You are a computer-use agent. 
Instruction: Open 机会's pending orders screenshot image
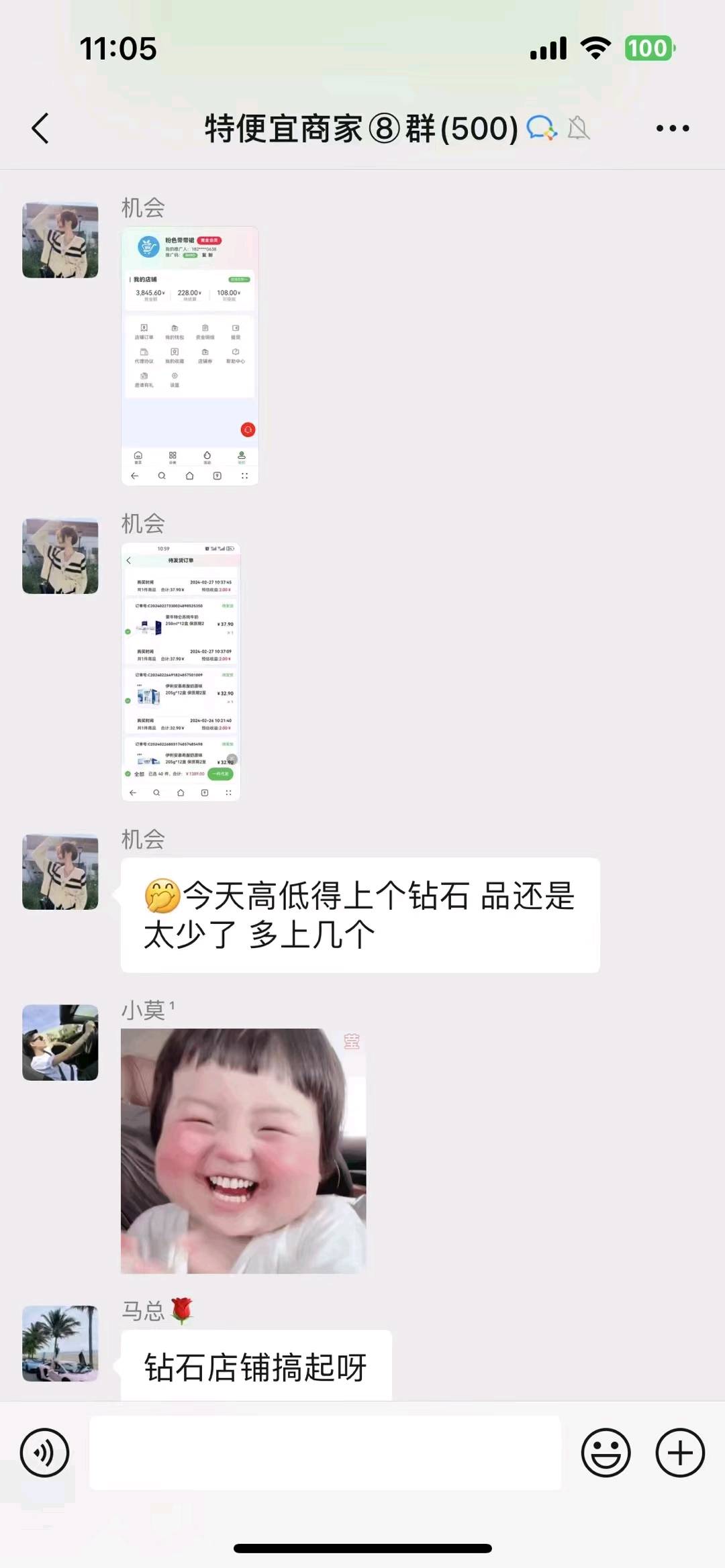point(181,672)
